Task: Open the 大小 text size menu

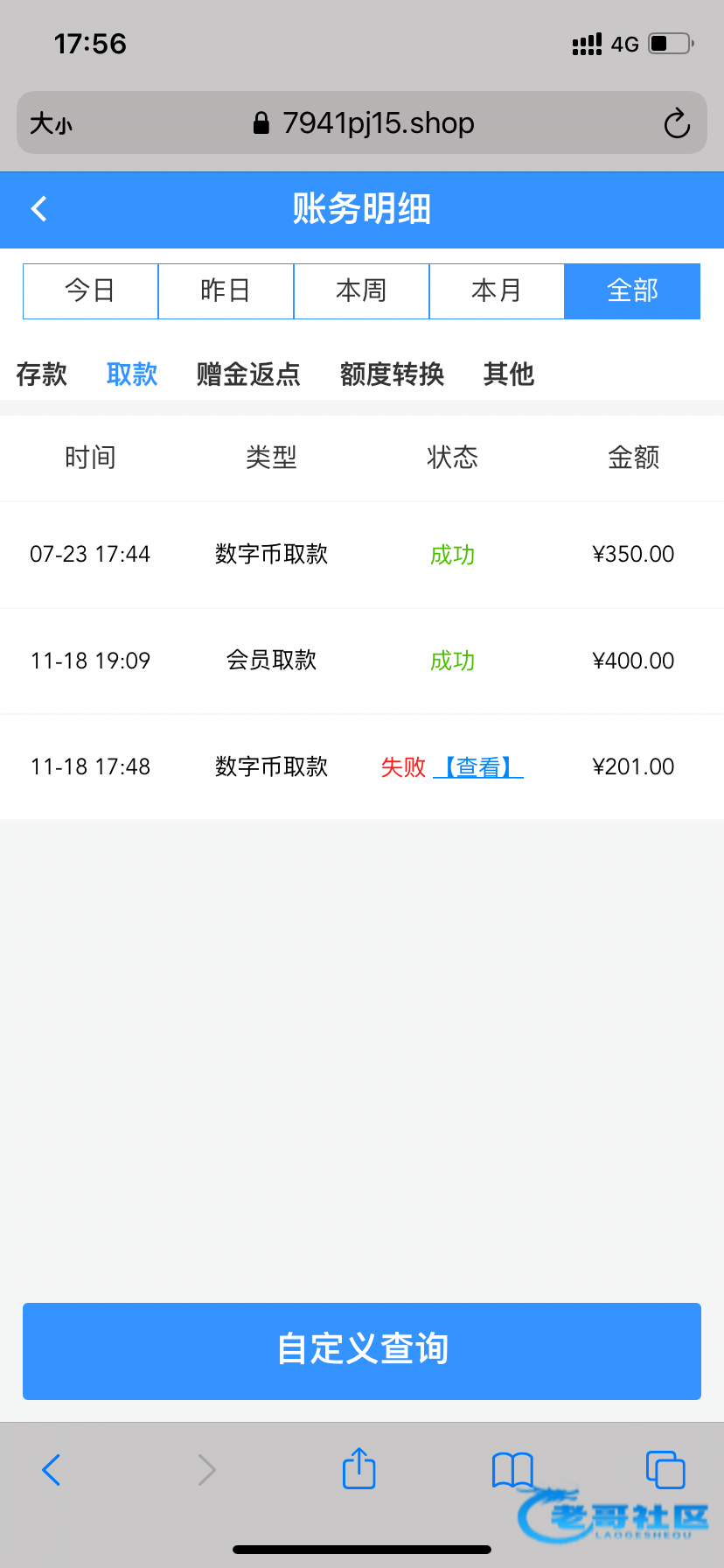Action: pos(51,123)
